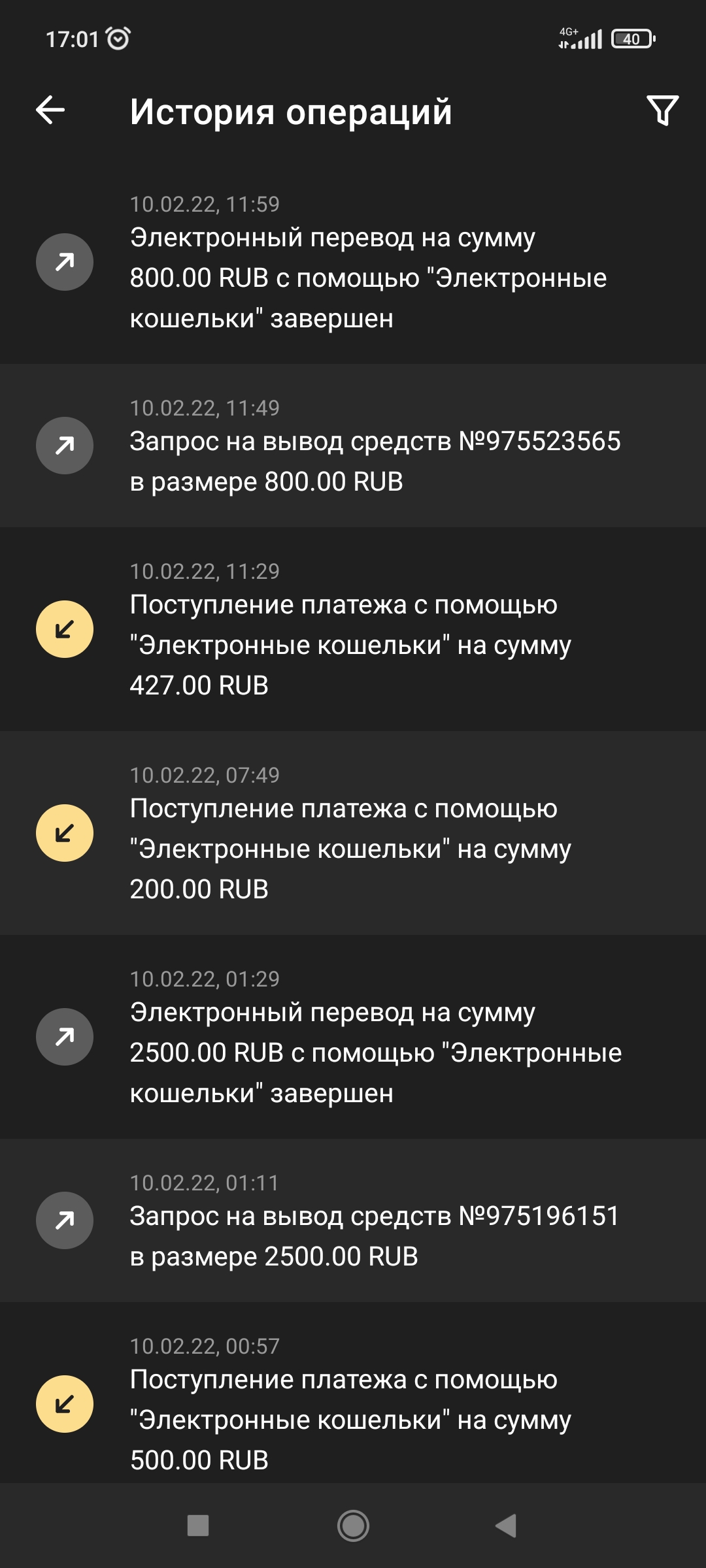The height and width of the screenshot is (1568, 706).
Task: Open the 500.00 RUB payment from 00:57
Action: [x=353, y=1393]
